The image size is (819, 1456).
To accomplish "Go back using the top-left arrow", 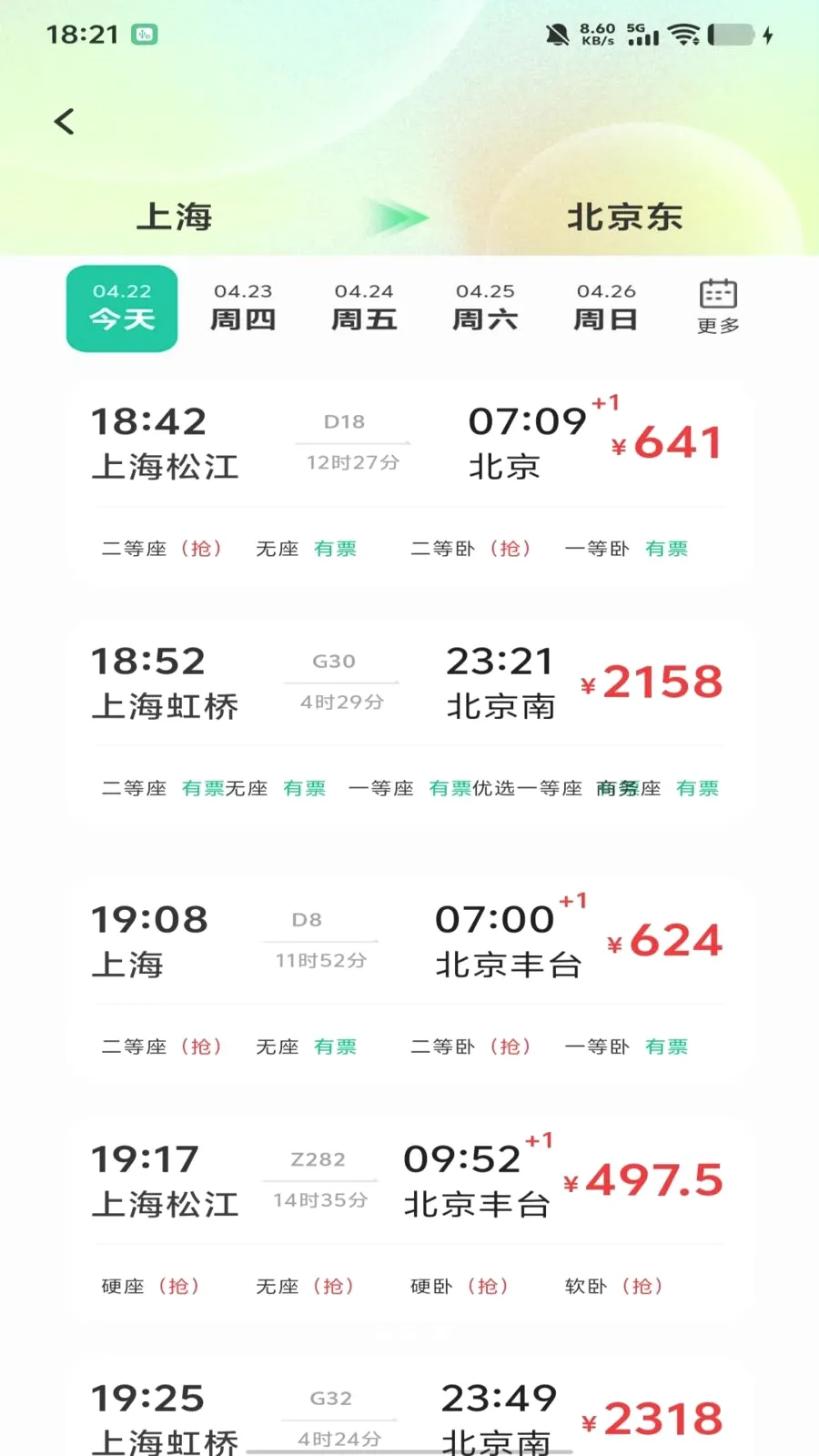I will [64, 121].
